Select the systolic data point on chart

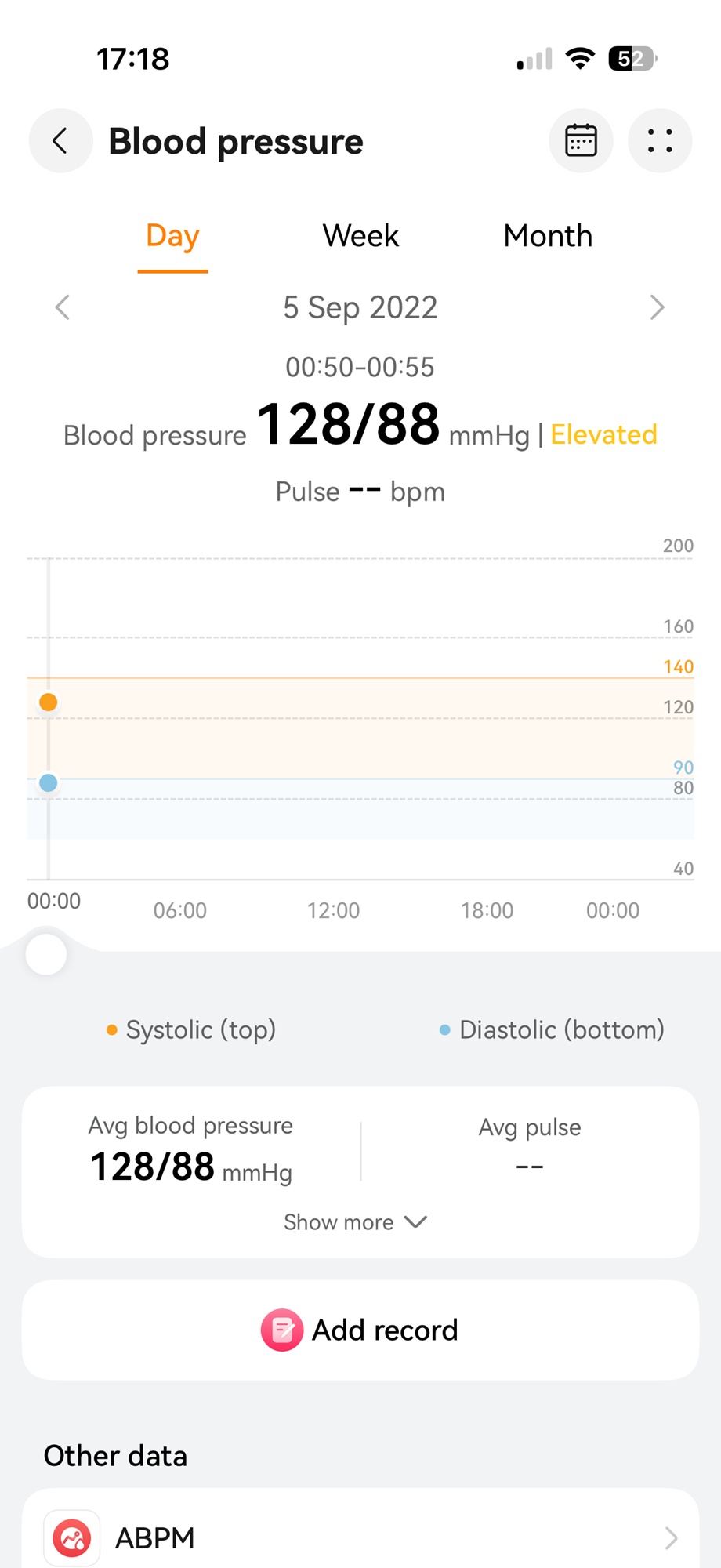[x=49, y=702]
